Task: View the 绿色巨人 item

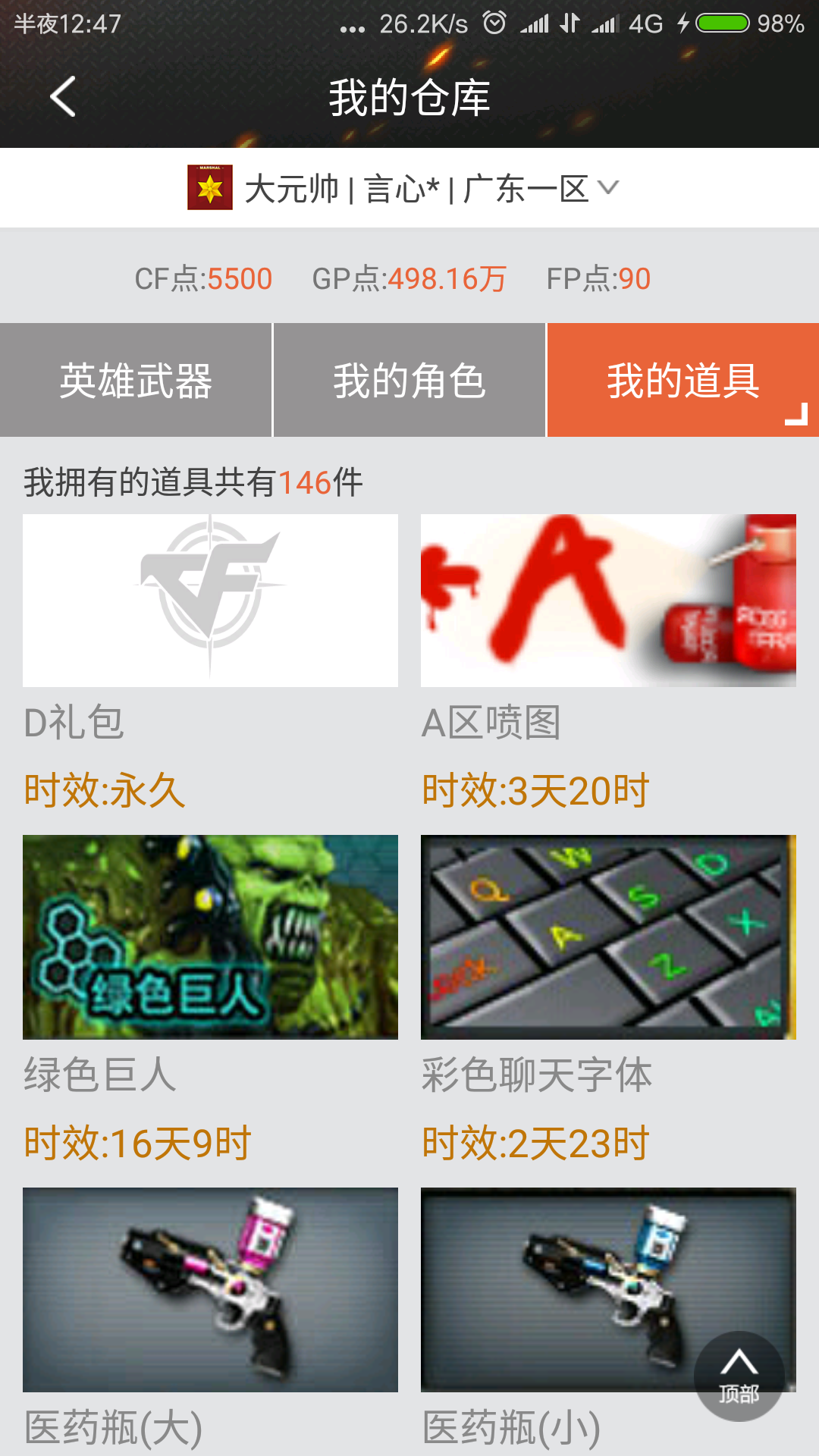Action: tap(210, 937)
